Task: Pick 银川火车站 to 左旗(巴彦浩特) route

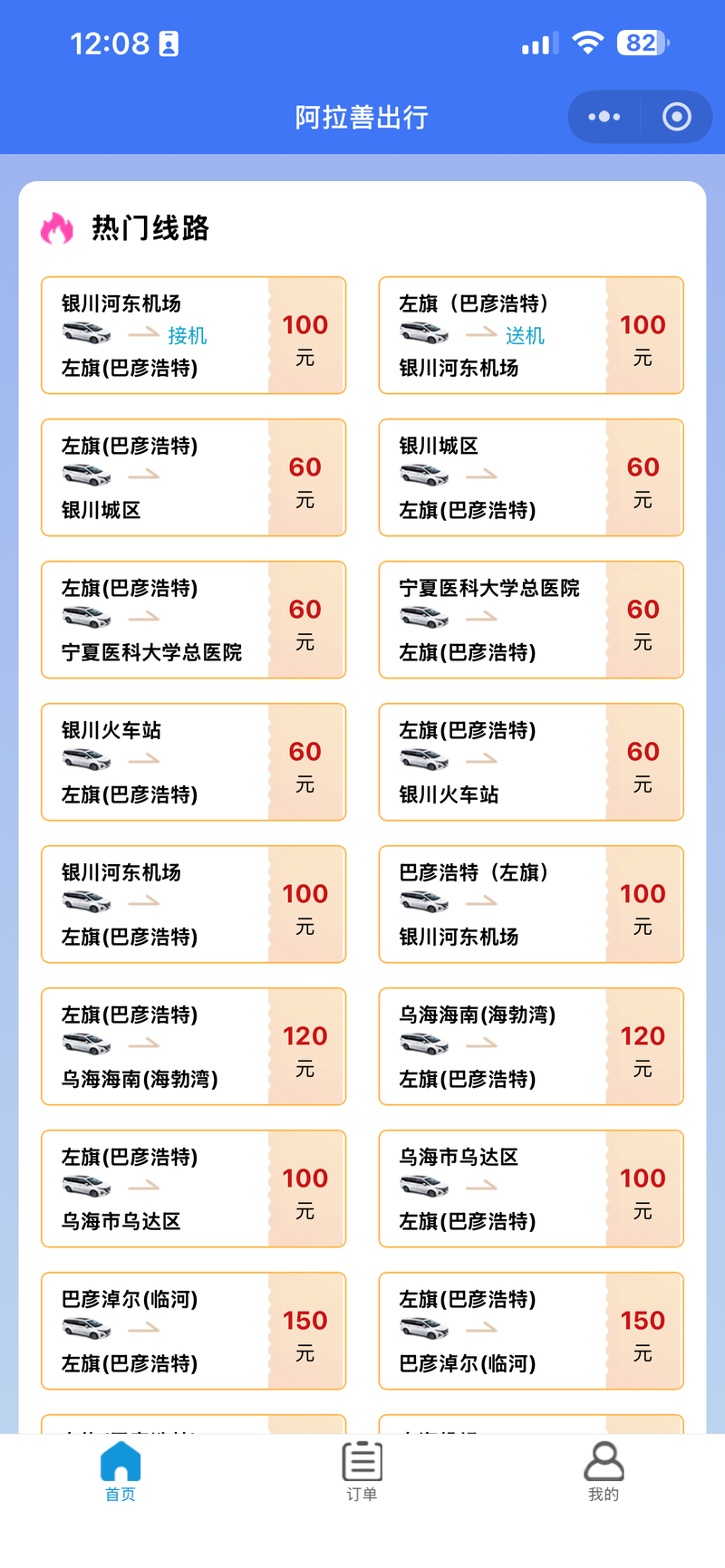Action: coord(194,762)
